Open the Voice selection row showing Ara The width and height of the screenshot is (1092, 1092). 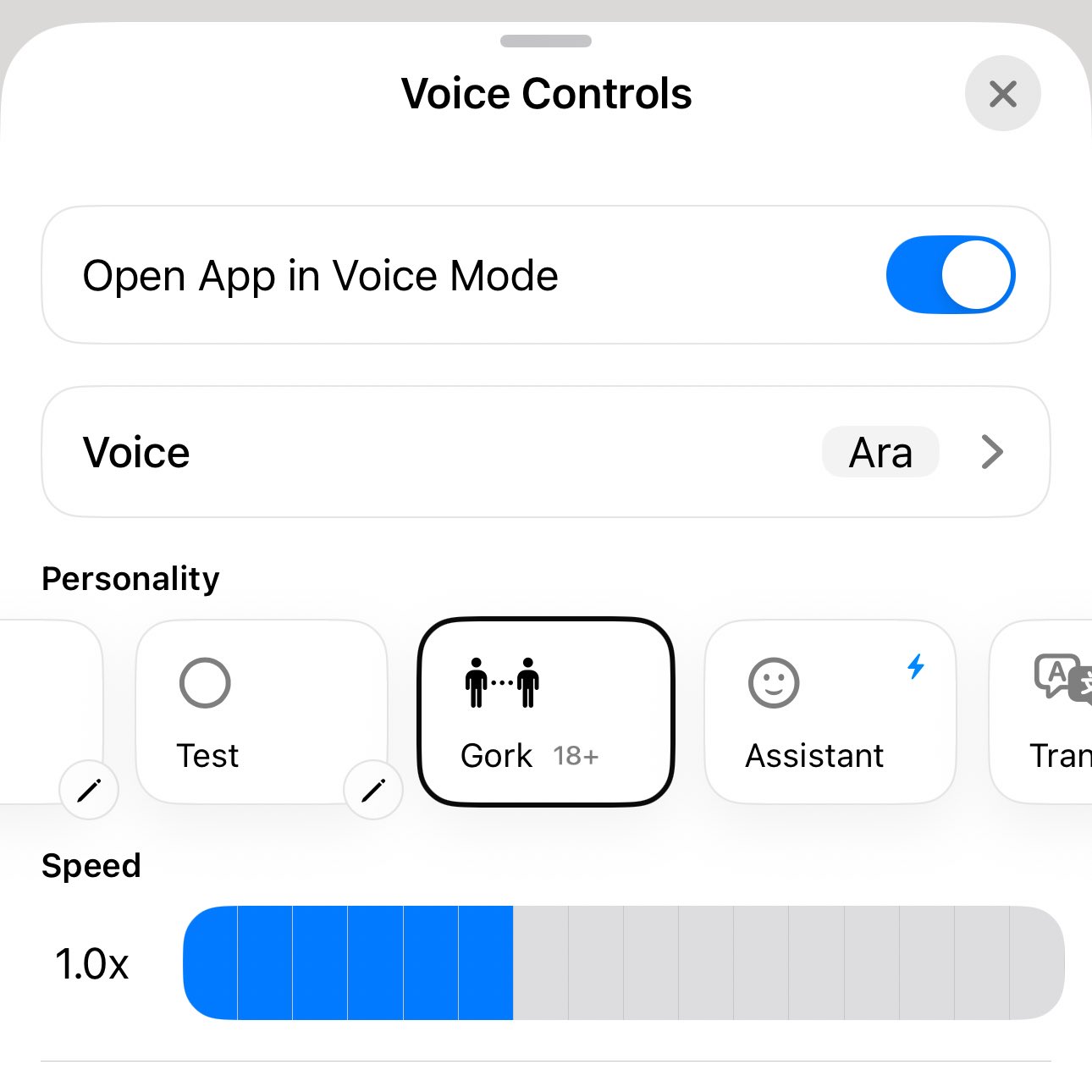pyautogui.click(x=545, y=452)
